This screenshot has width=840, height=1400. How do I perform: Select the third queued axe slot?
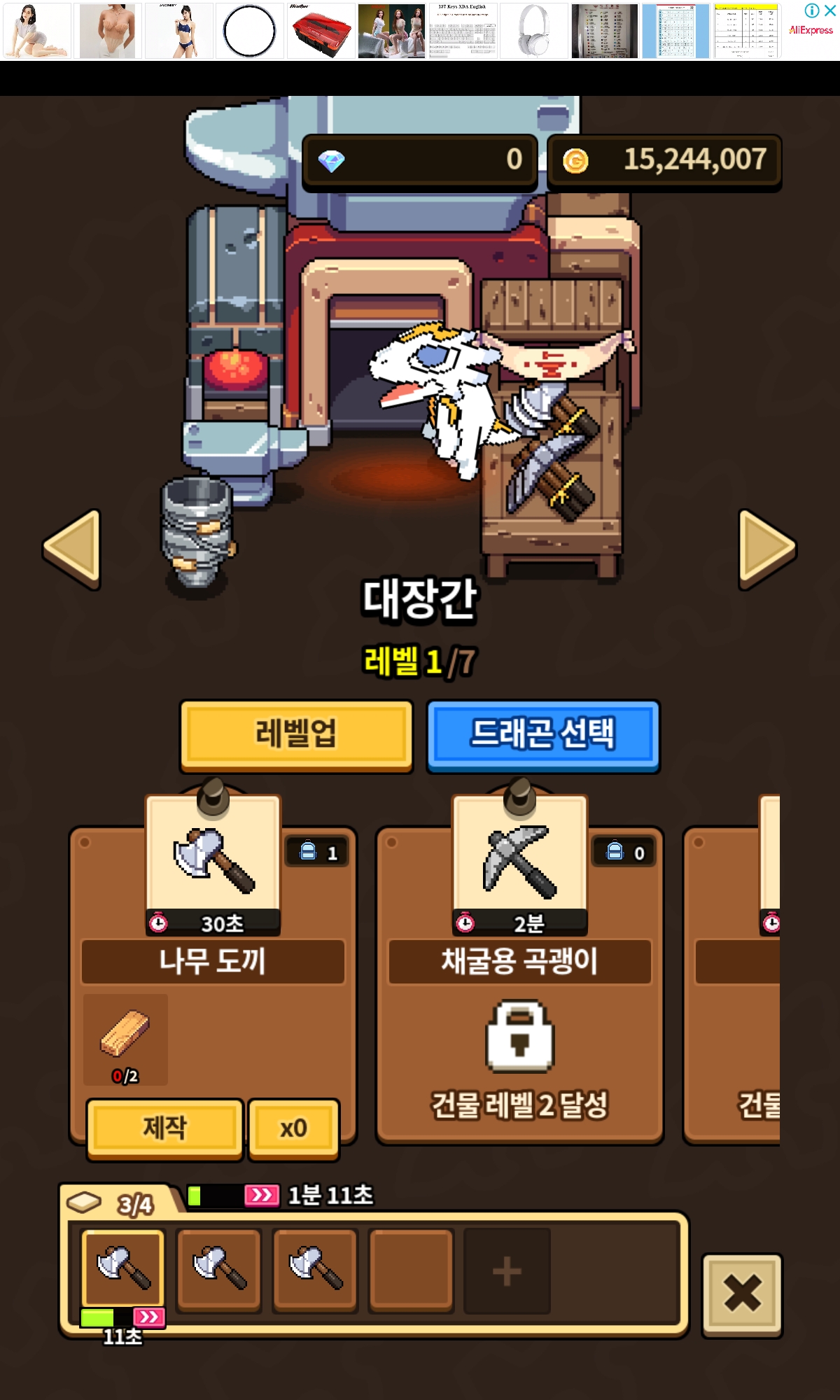pos(316,1268)
